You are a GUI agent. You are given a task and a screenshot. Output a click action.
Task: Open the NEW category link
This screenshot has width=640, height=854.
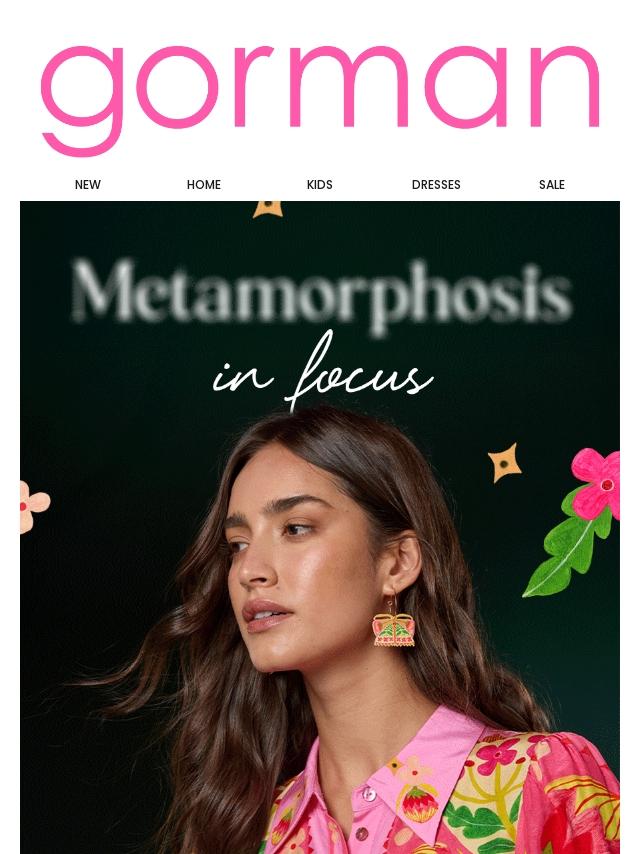[88, 185]
